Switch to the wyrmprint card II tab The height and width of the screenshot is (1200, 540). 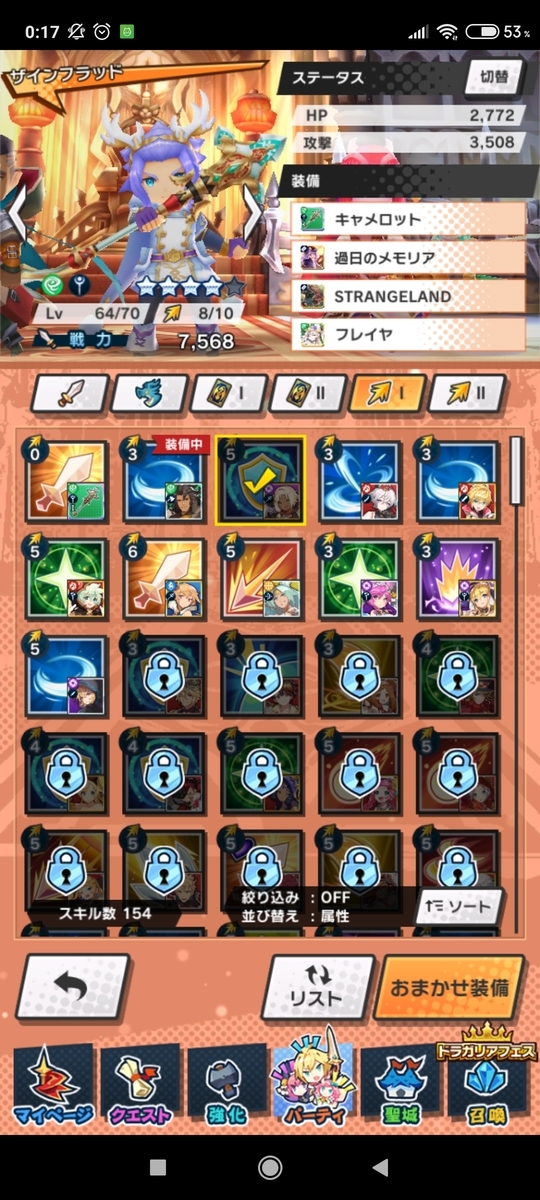308,393
